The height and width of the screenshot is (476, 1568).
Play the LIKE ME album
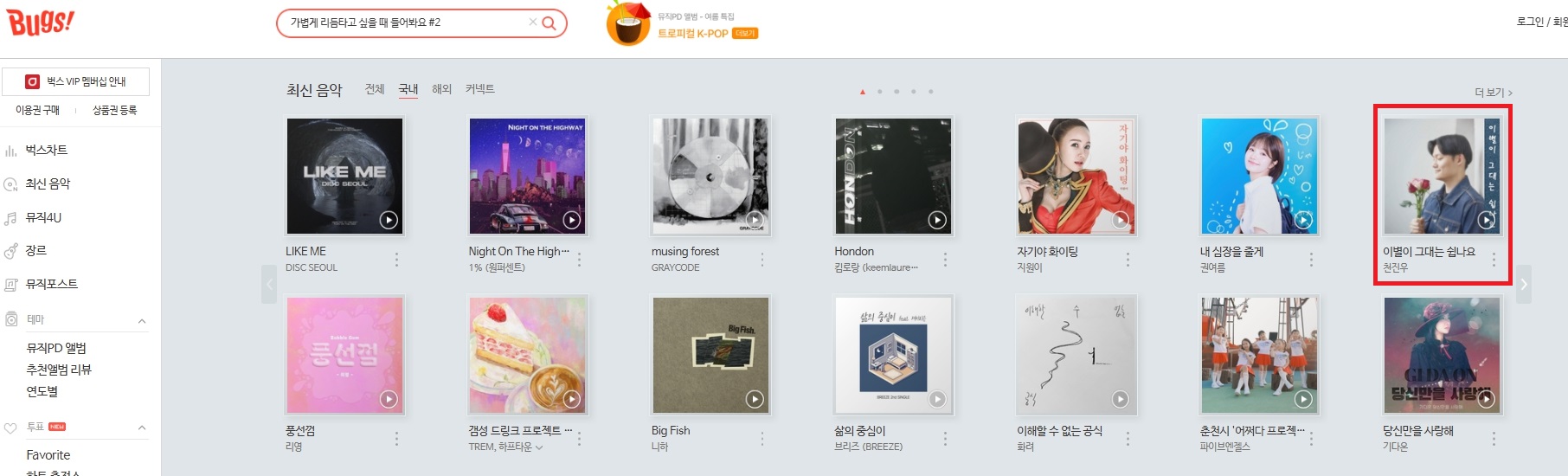(389, 220)
